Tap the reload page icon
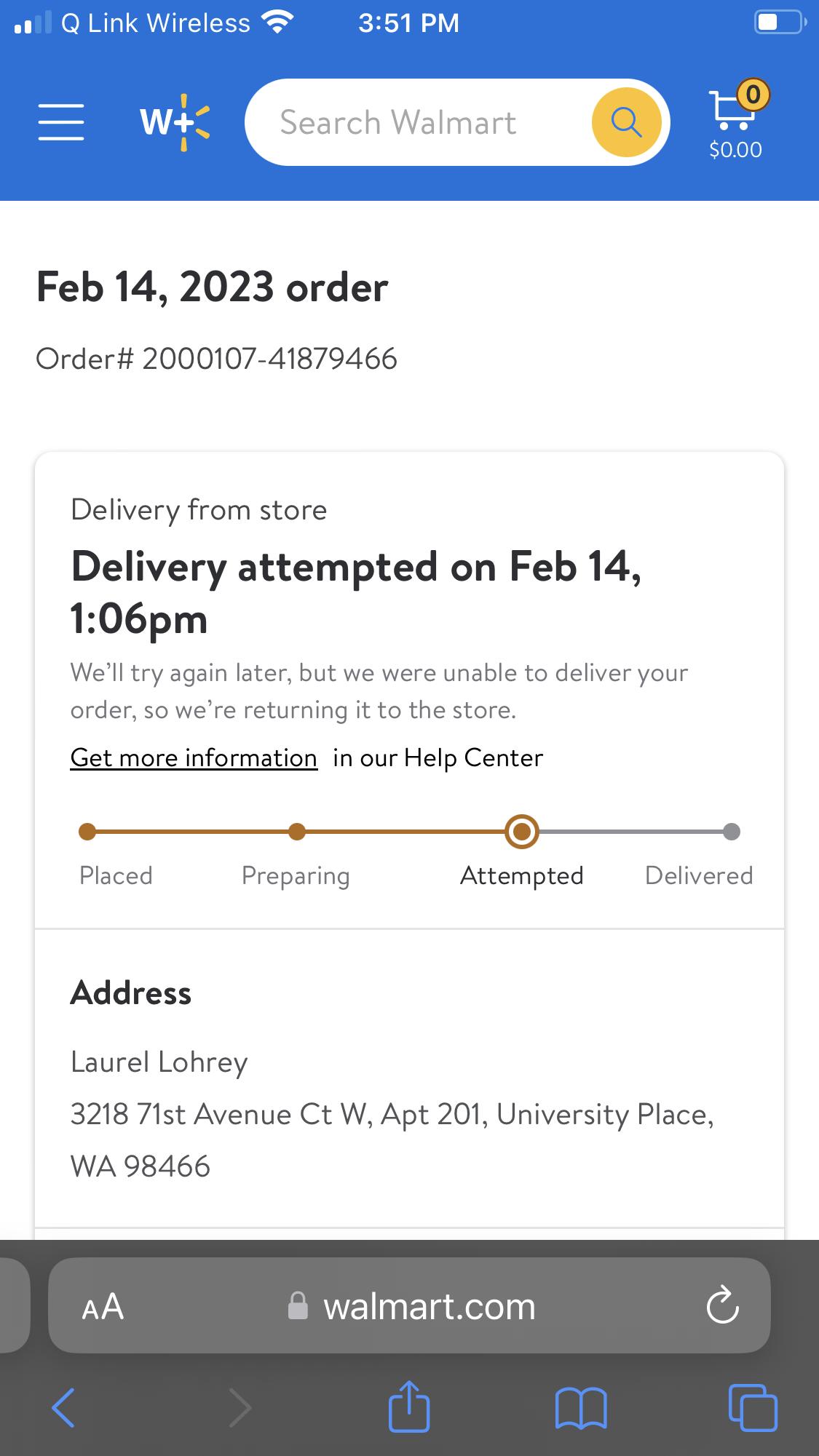The image size is (819, 1456). 721,1305
